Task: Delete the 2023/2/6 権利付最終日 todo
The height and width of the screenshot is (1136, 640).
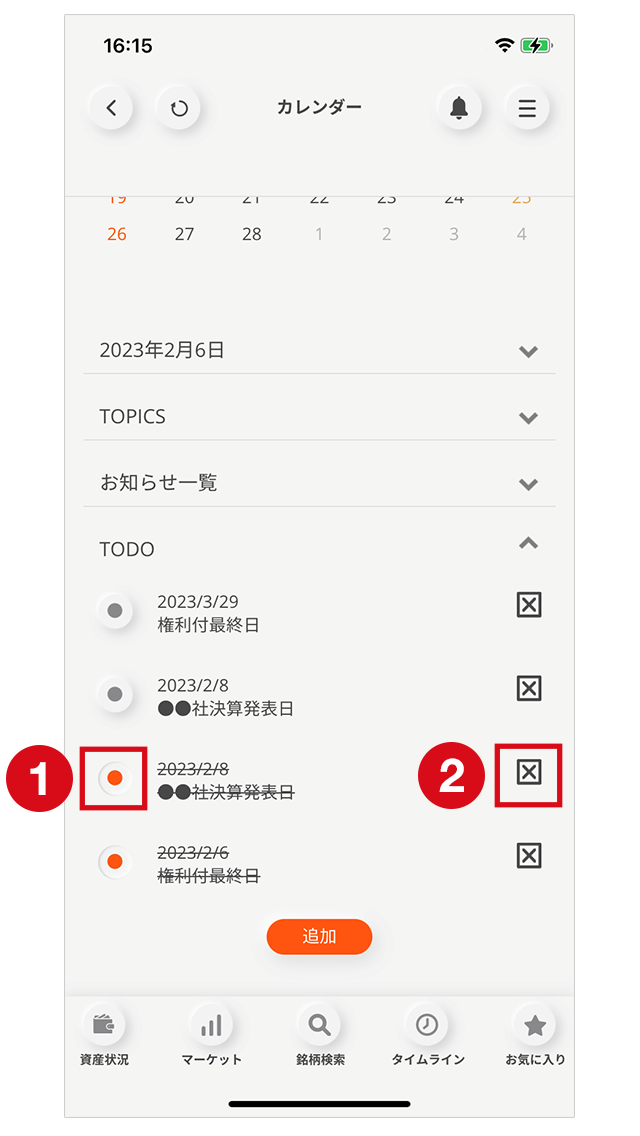Action: point(529,856)
